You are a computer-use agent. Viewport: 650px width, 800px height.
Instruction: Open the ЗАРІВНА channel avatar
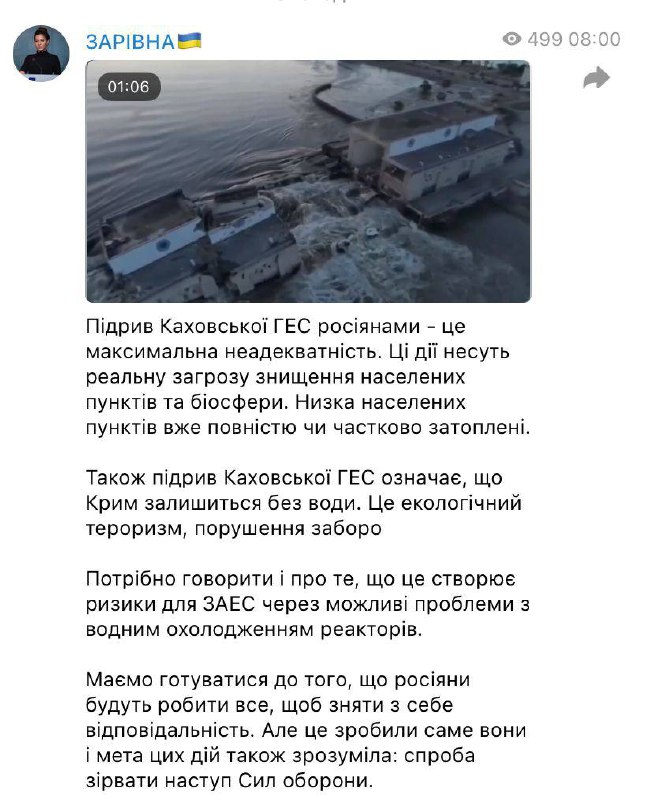click(41, 54)
